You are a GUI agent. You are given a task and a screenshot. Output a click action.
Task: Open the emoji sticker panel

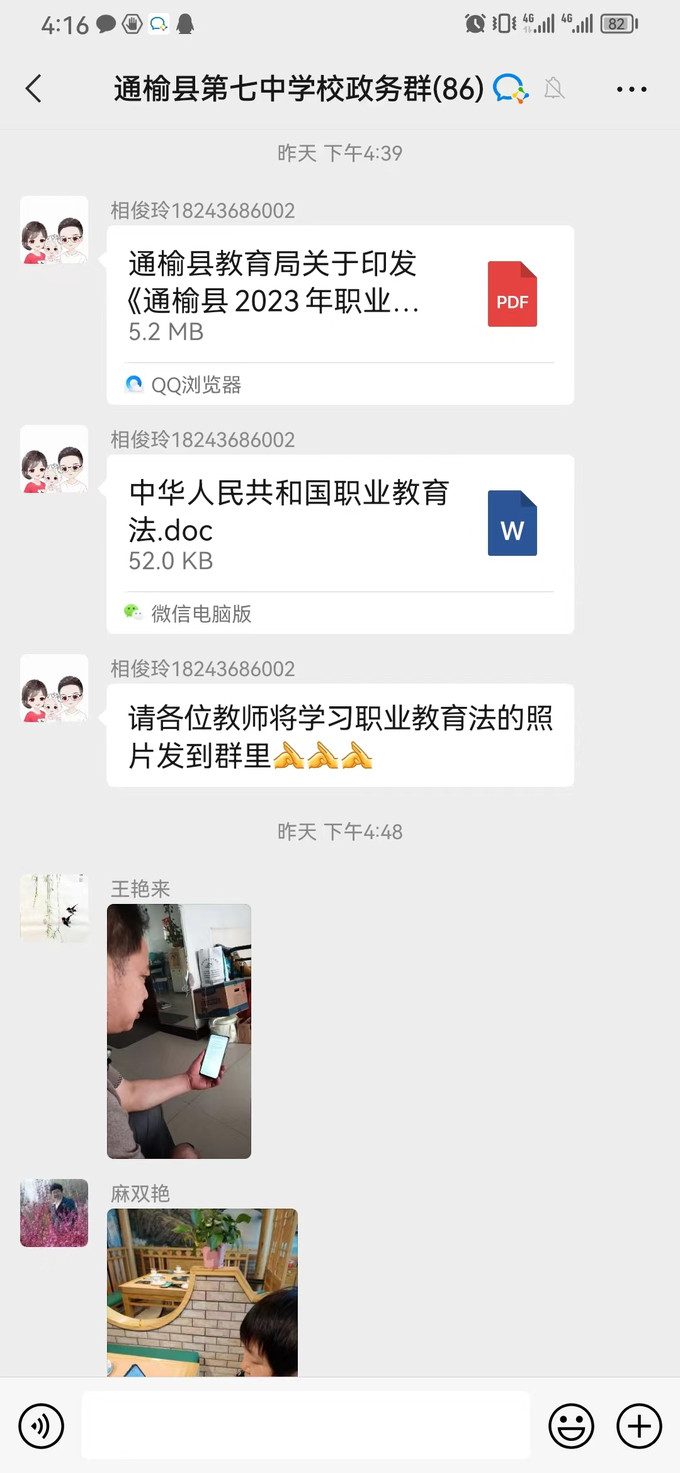(571, 1425)
